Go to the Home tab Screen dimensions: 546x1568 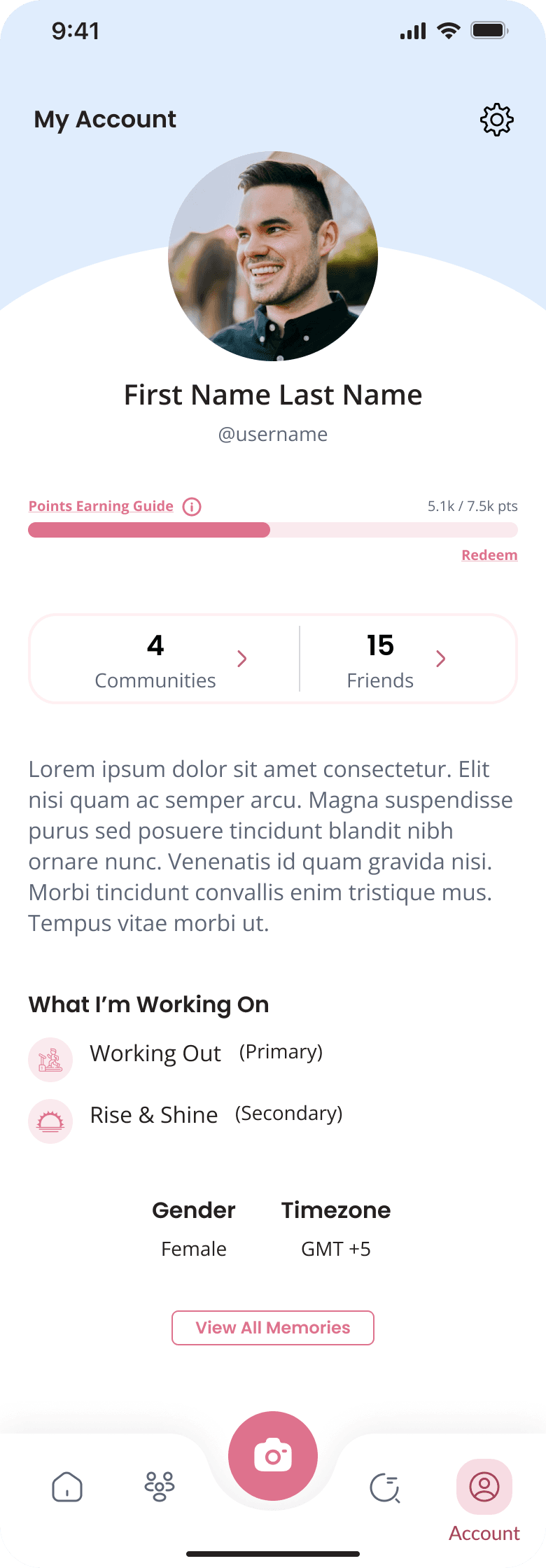pos(67,1487)
